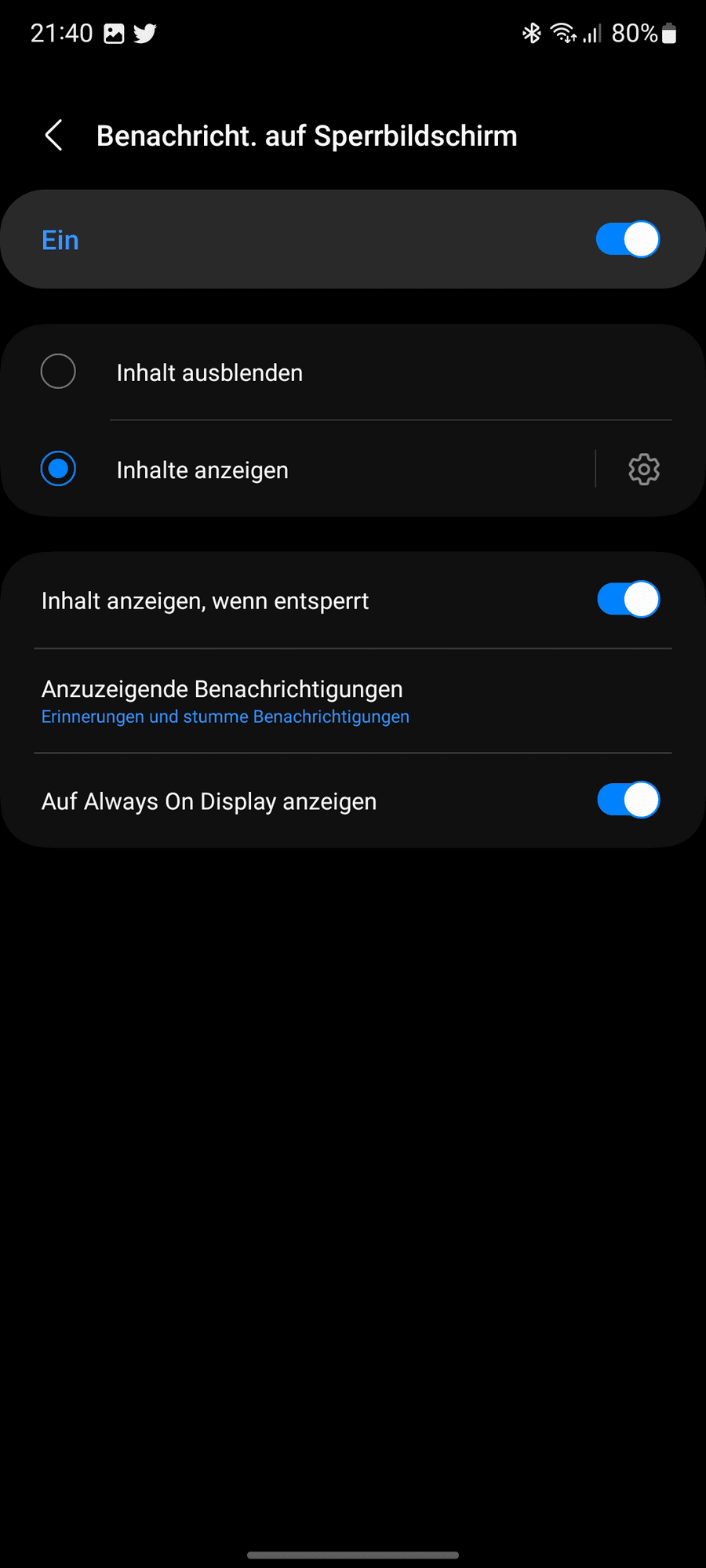
Task: Go back from lock screen notification settings
Action: [x=53, y=136]
